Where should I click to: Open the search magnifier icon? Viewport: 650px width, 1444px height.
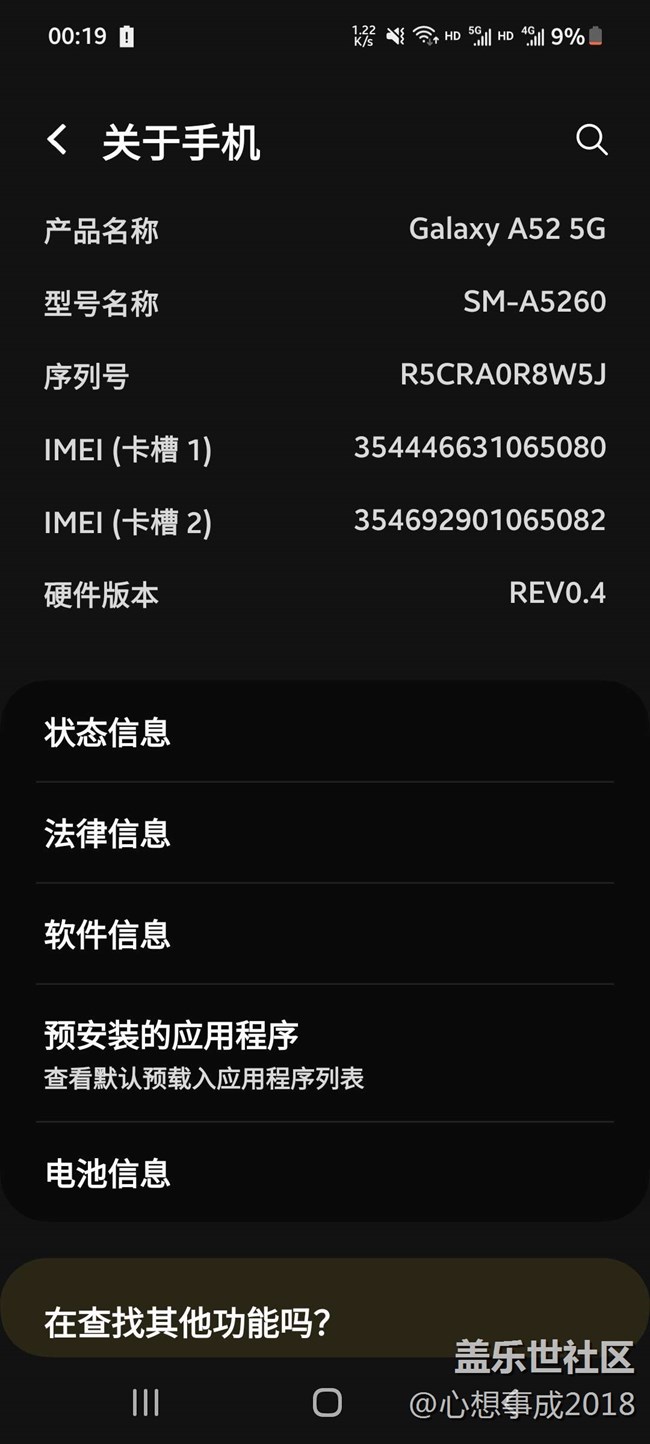tap(592, 140)
